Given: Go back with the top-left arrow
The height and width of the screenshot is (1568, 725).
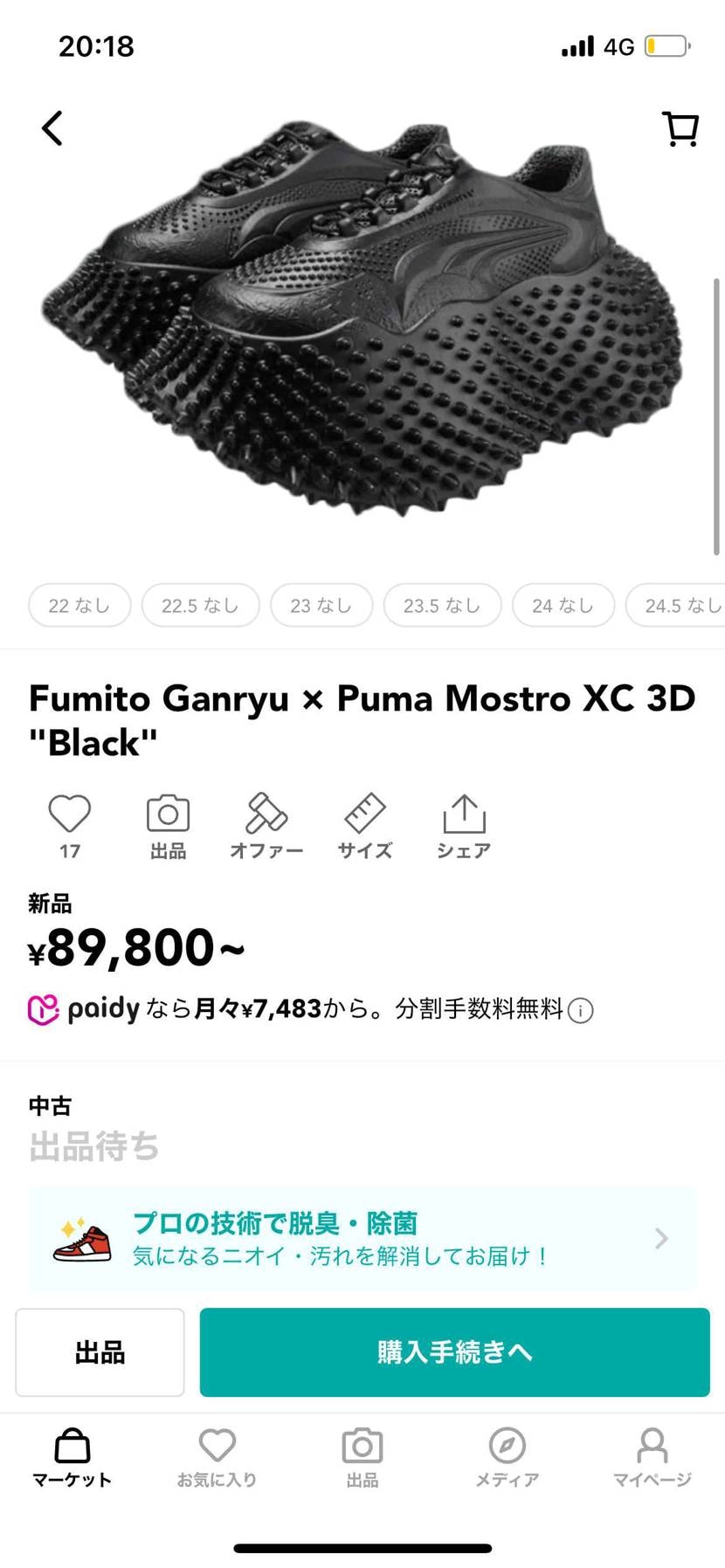Looking at the screenshot, I should (x=52, y=128).
